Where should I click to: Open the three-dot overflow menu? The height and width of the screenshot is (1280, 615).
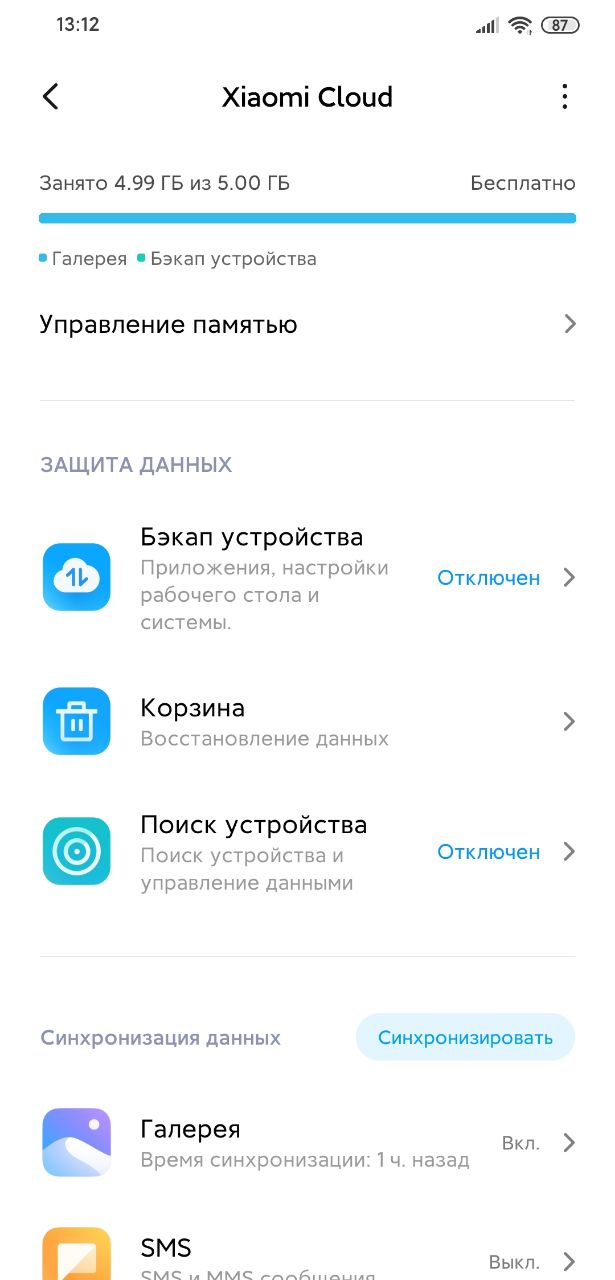(565, 97)
